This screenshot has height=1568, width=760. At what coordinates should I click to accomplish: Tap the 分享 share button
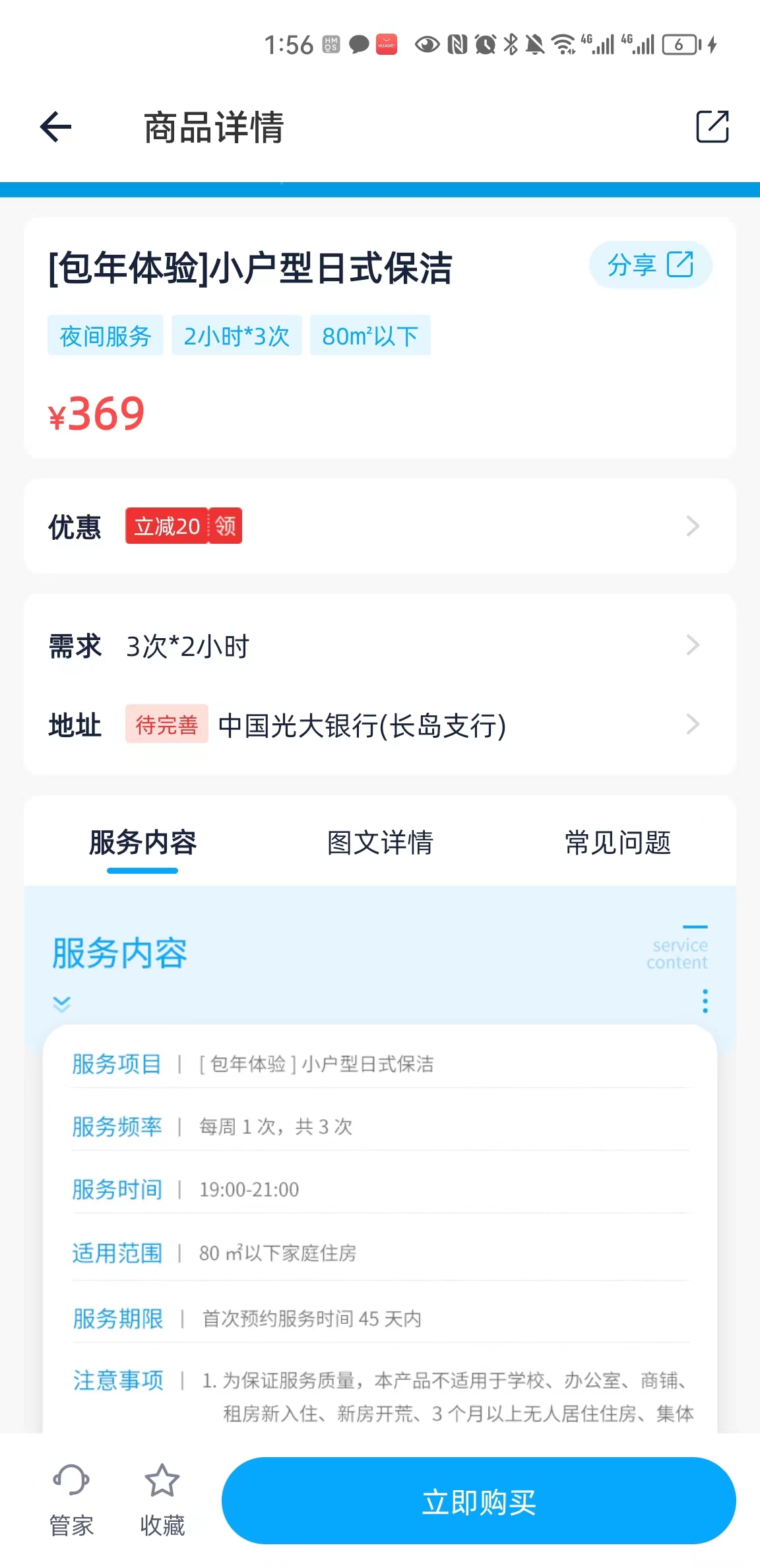coord(650,265)
